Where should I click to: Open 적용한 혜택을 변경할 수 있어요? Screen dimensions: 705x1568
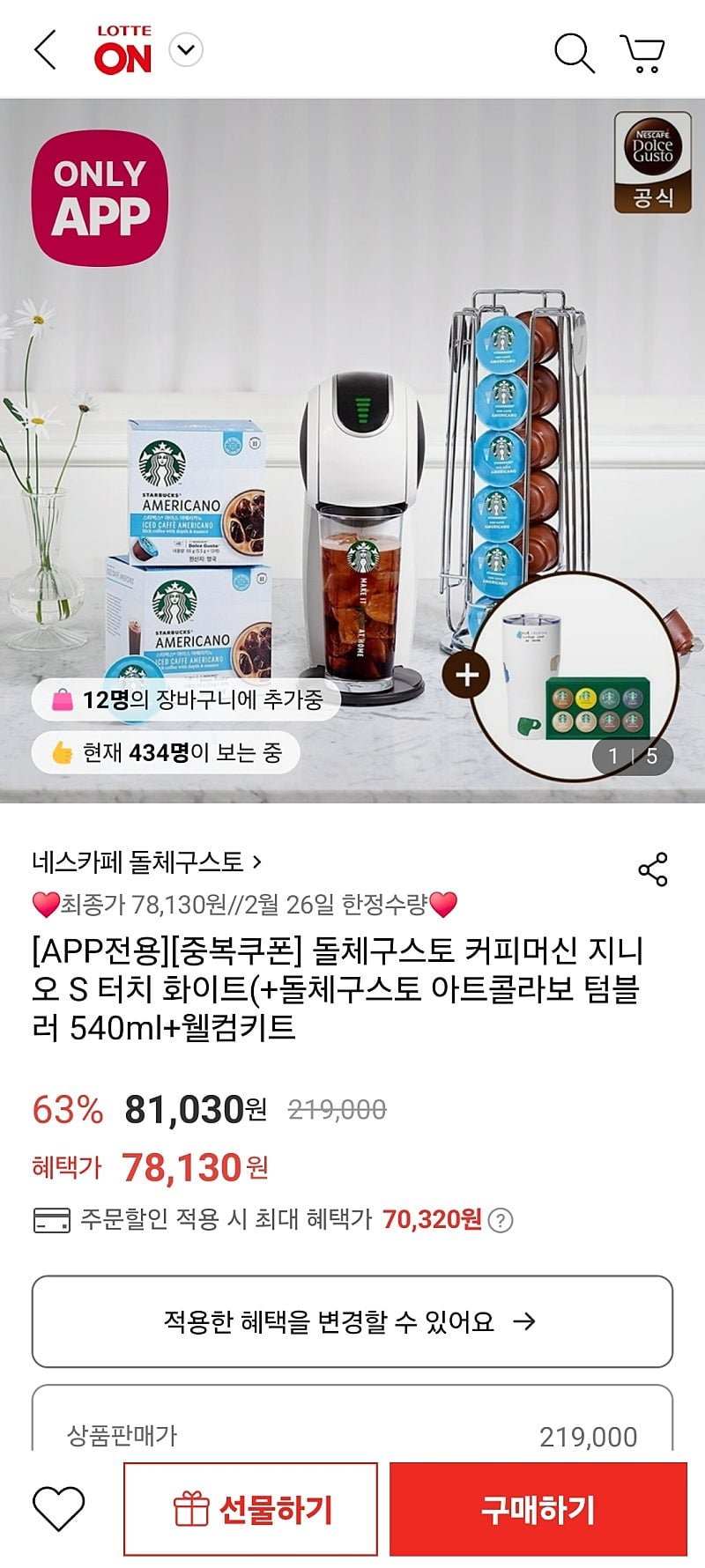point(352,1321)
